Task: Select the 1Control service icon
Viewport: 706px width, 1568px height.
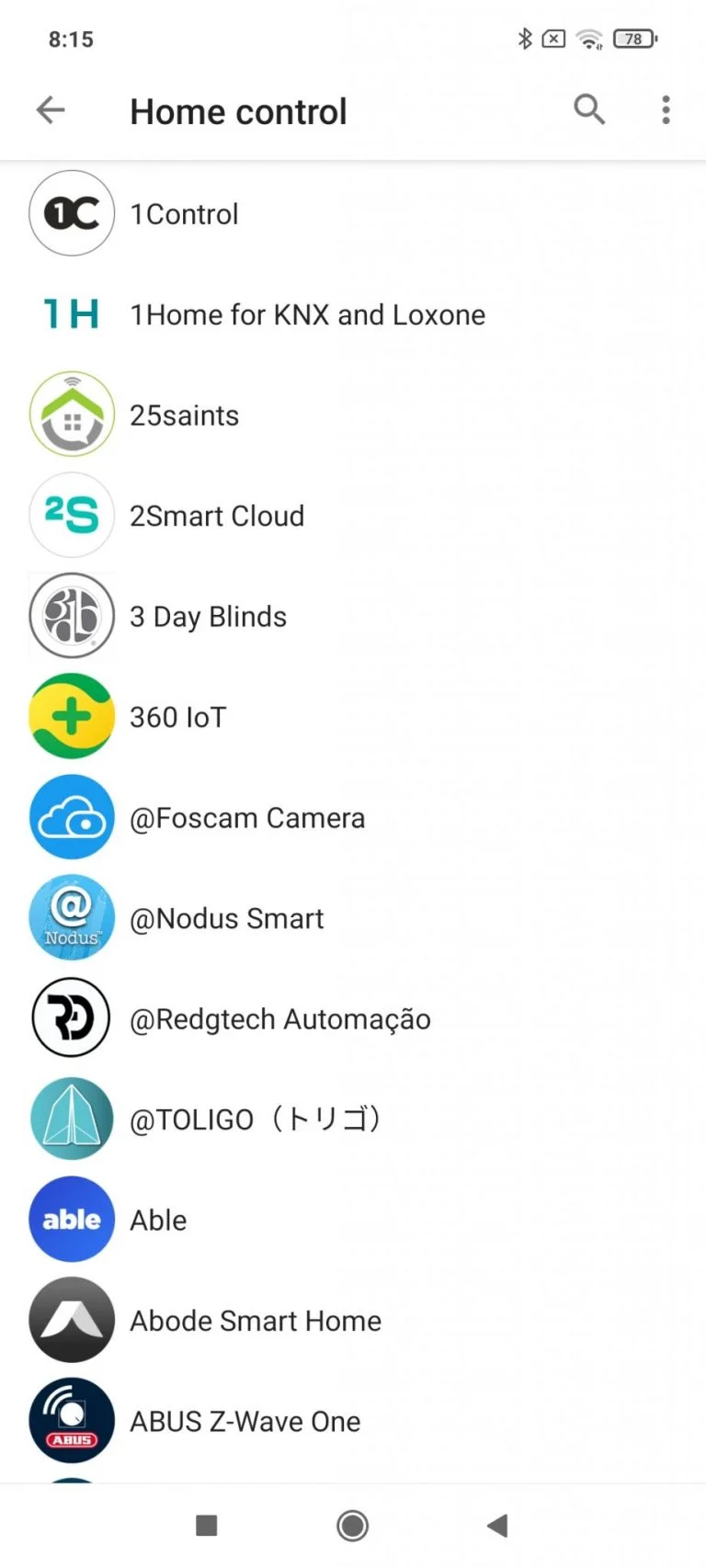Action: pos(72,213)
